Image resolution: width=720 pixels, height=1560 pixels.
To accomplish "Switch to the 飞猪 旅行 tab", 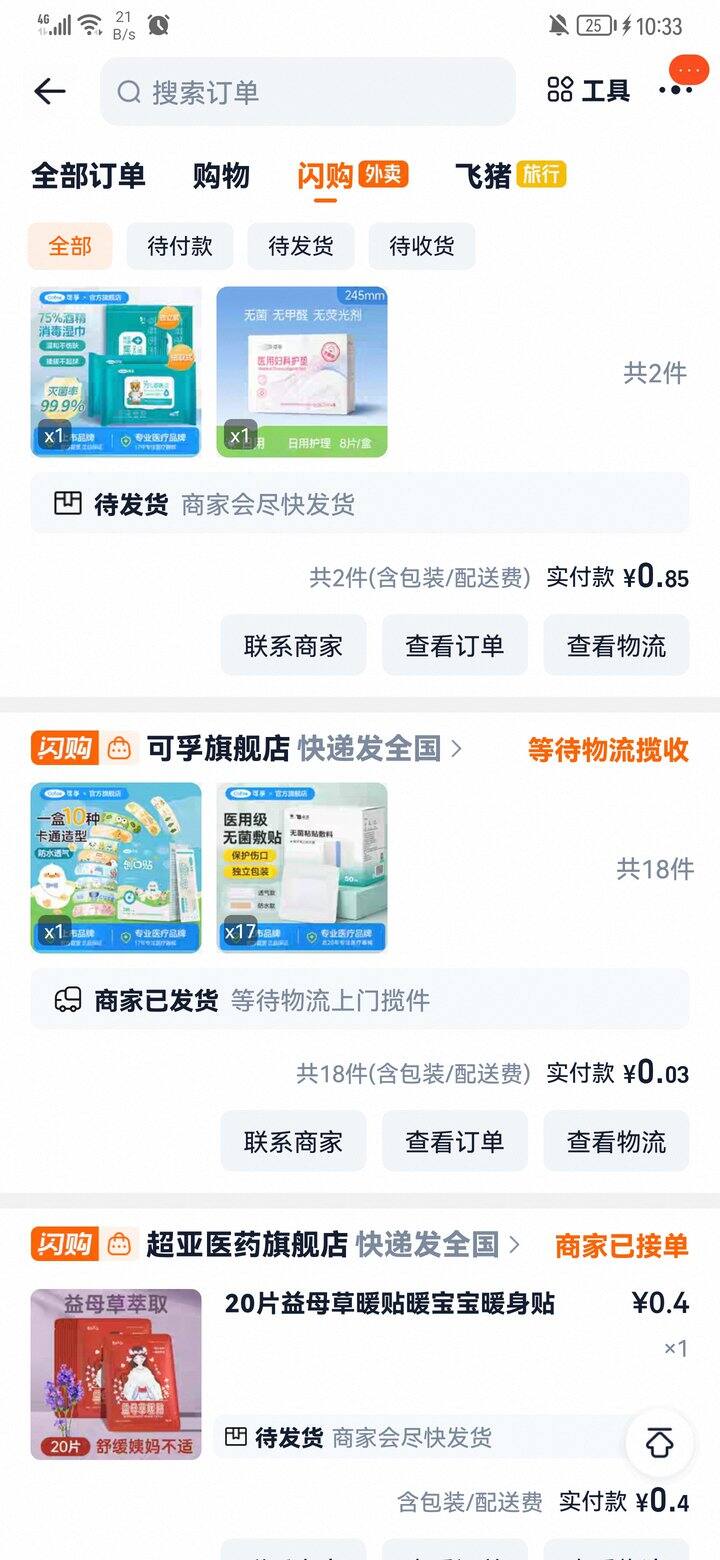I will click(x=510, y=176).
